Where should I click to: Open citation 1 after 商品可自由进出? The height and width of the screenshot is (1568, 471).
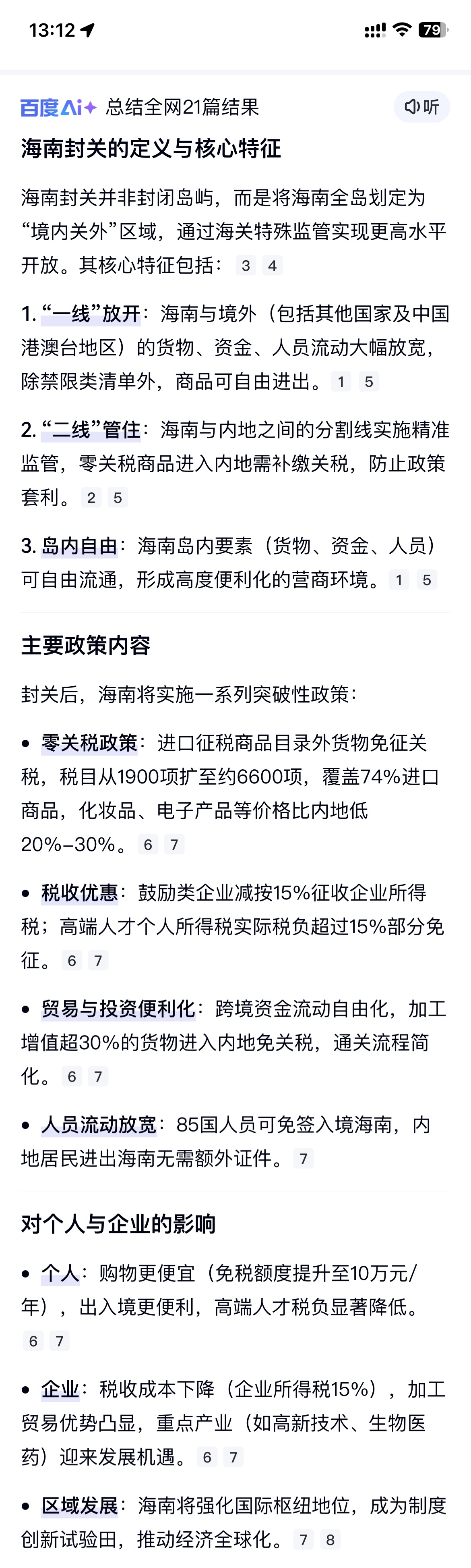tap(341, 382)
